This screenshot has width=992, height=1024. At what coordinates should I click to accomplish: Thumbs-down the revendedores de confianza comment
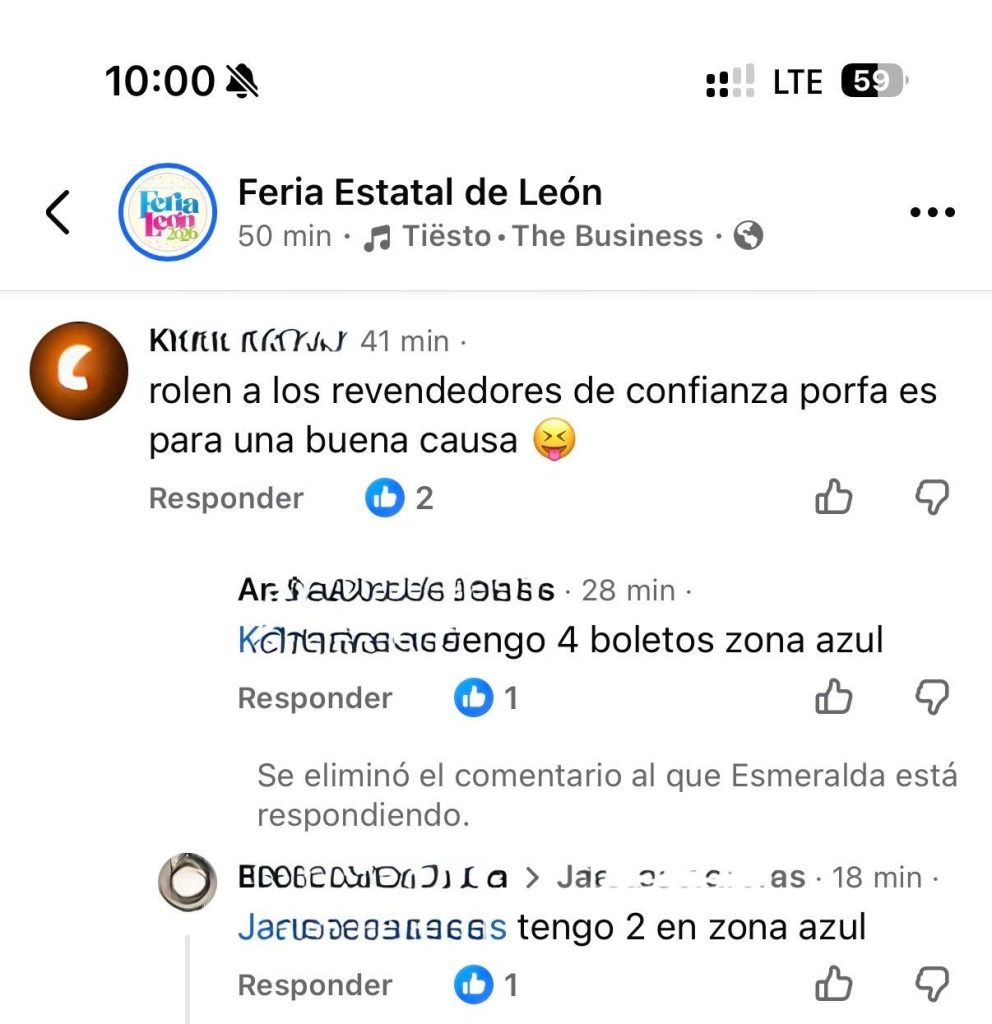click(x=931, y=497)
